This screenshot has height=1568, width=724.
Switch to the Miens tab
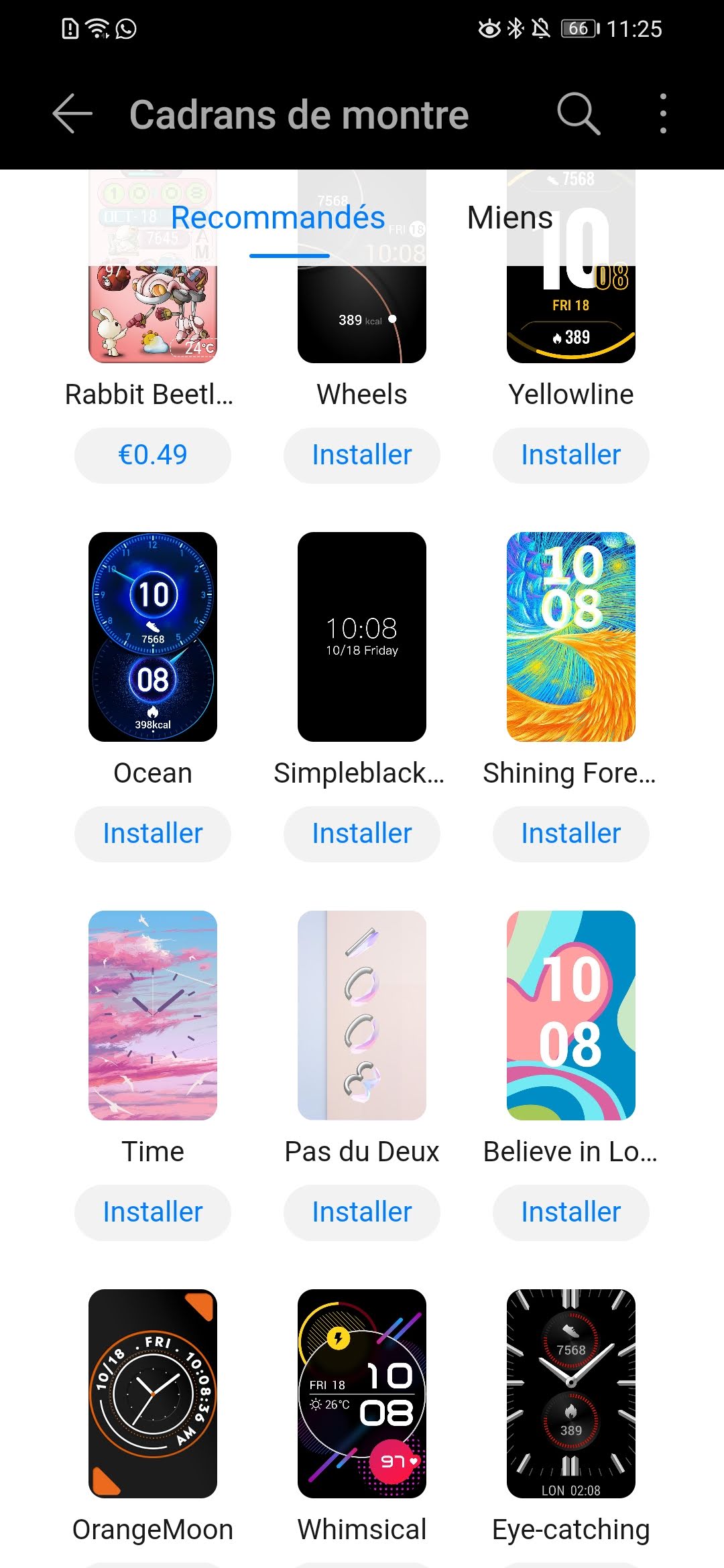coord(509,218)
